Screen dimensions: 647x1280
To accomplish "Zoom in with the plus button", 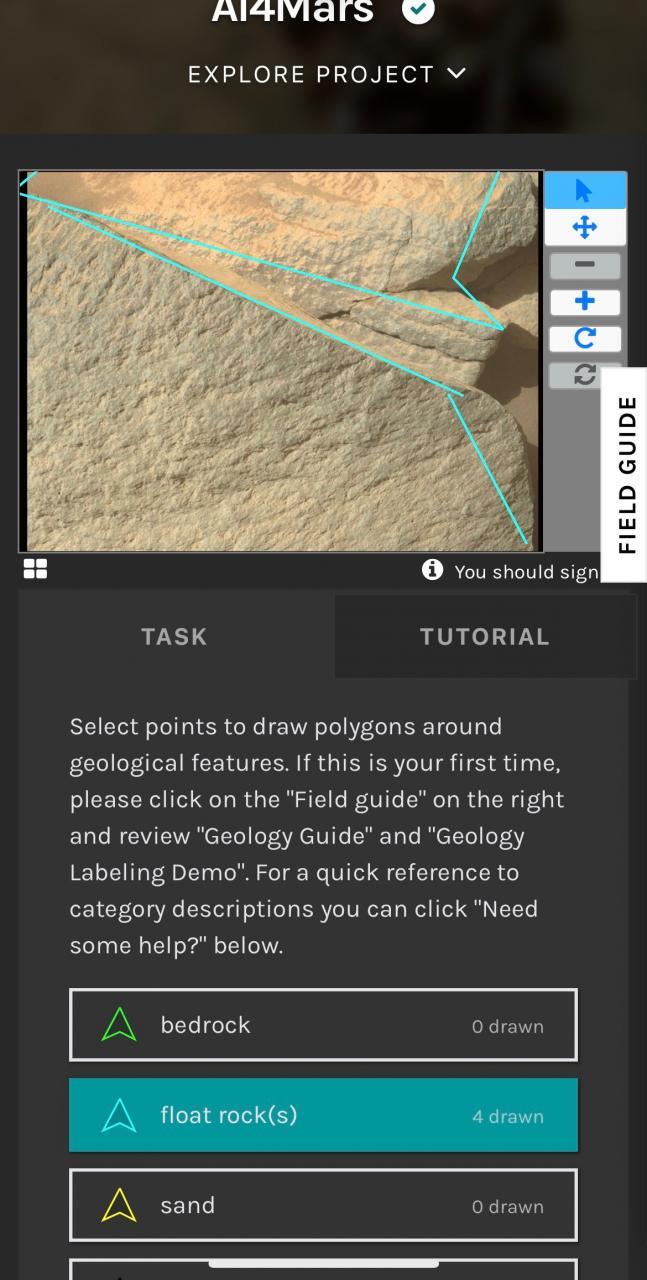I will pos(585,302).
